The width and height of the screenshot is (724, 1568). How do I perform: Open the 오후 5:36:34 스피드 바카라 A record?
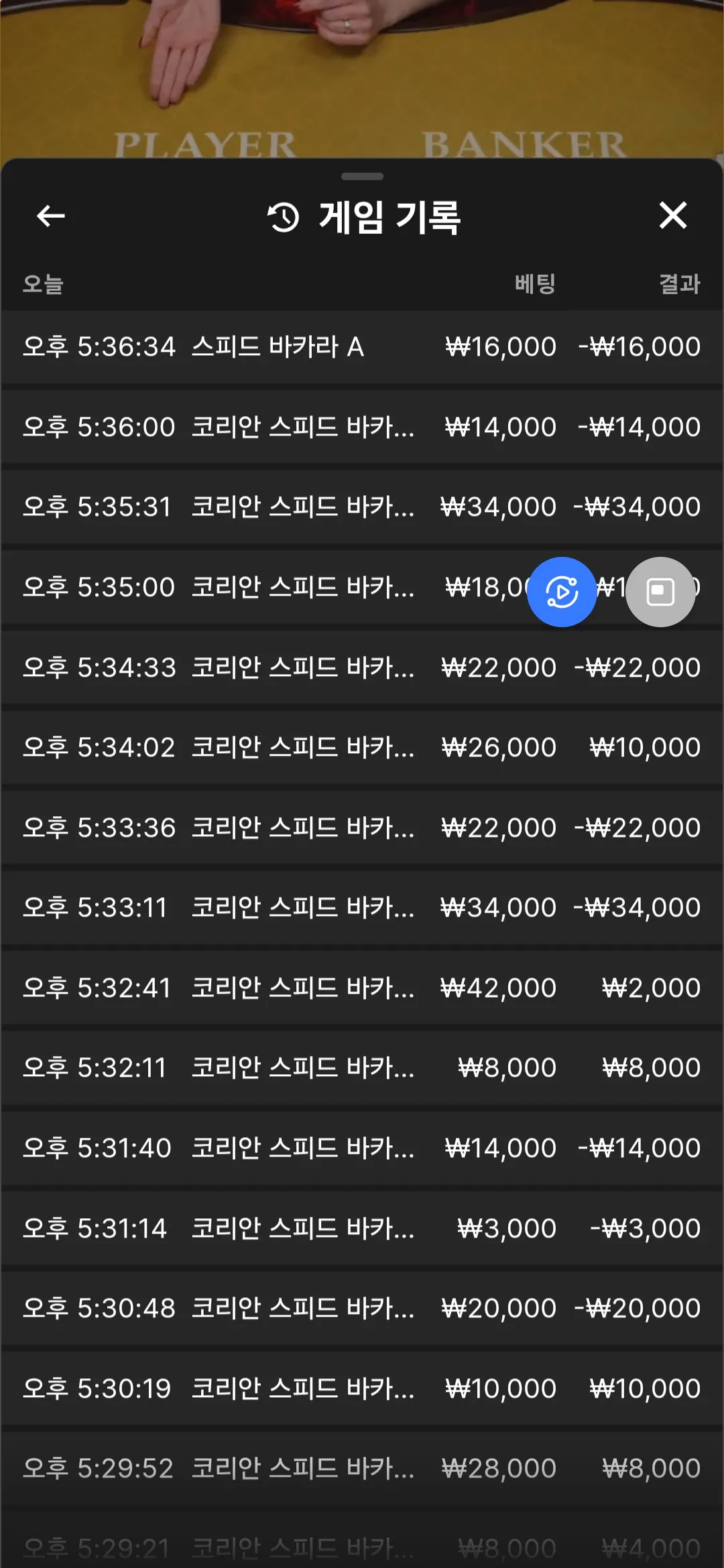[362, 346]
